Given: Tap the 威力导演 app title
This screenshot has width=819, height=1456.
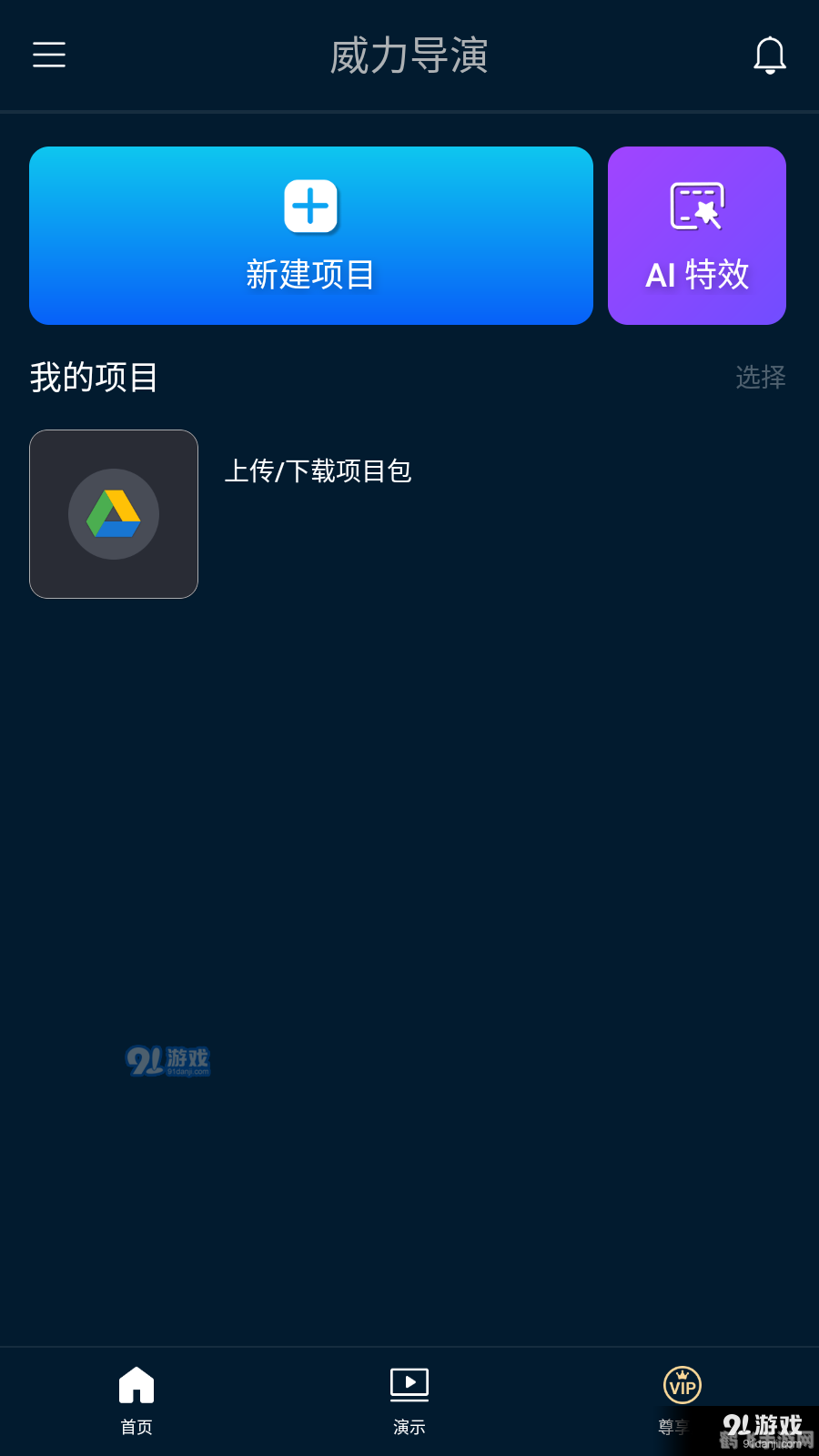Looking at the screenshot, I should point(409,56).
